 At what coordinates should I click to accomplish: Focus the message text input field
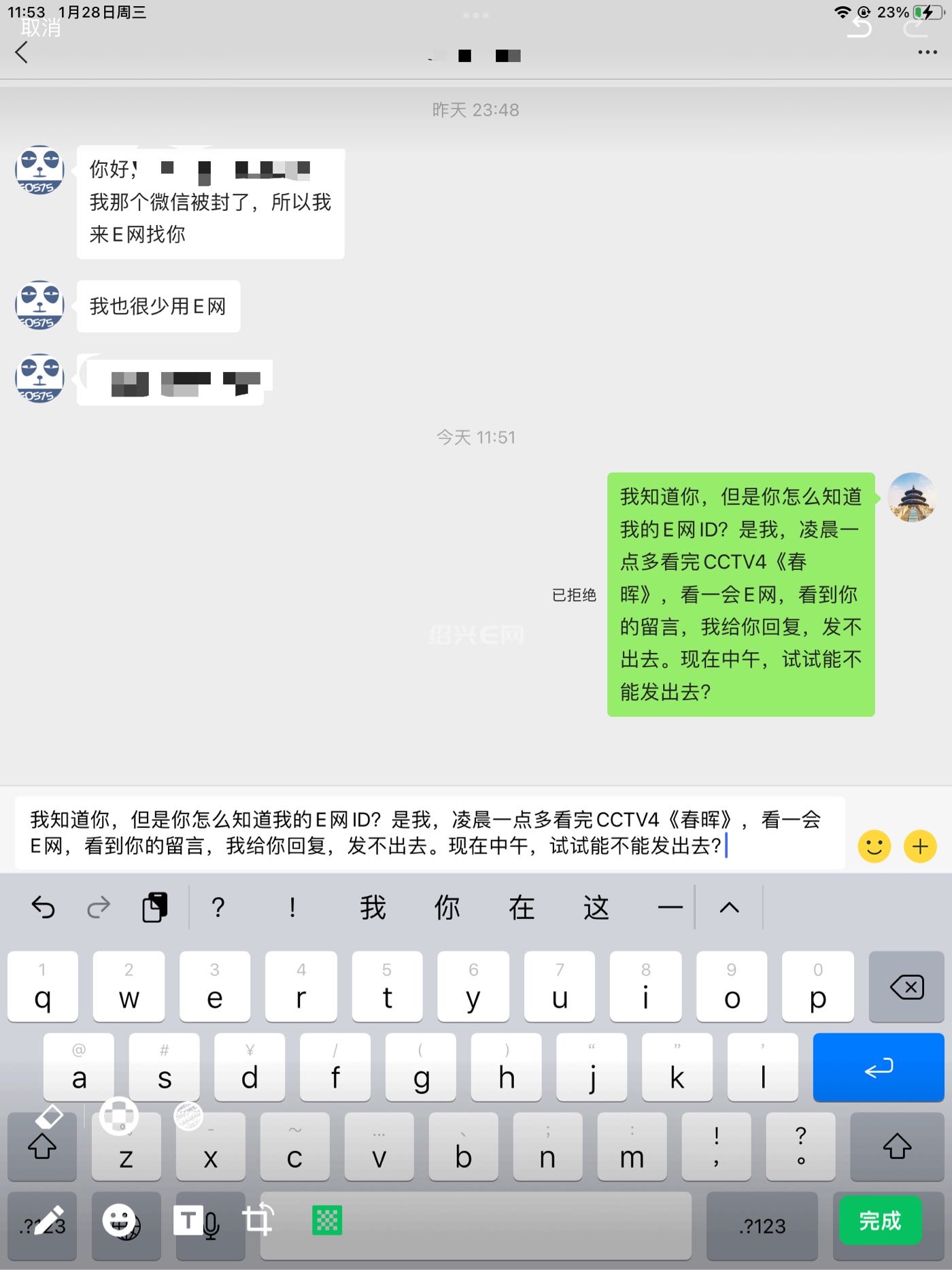click(x=428, y=833)
